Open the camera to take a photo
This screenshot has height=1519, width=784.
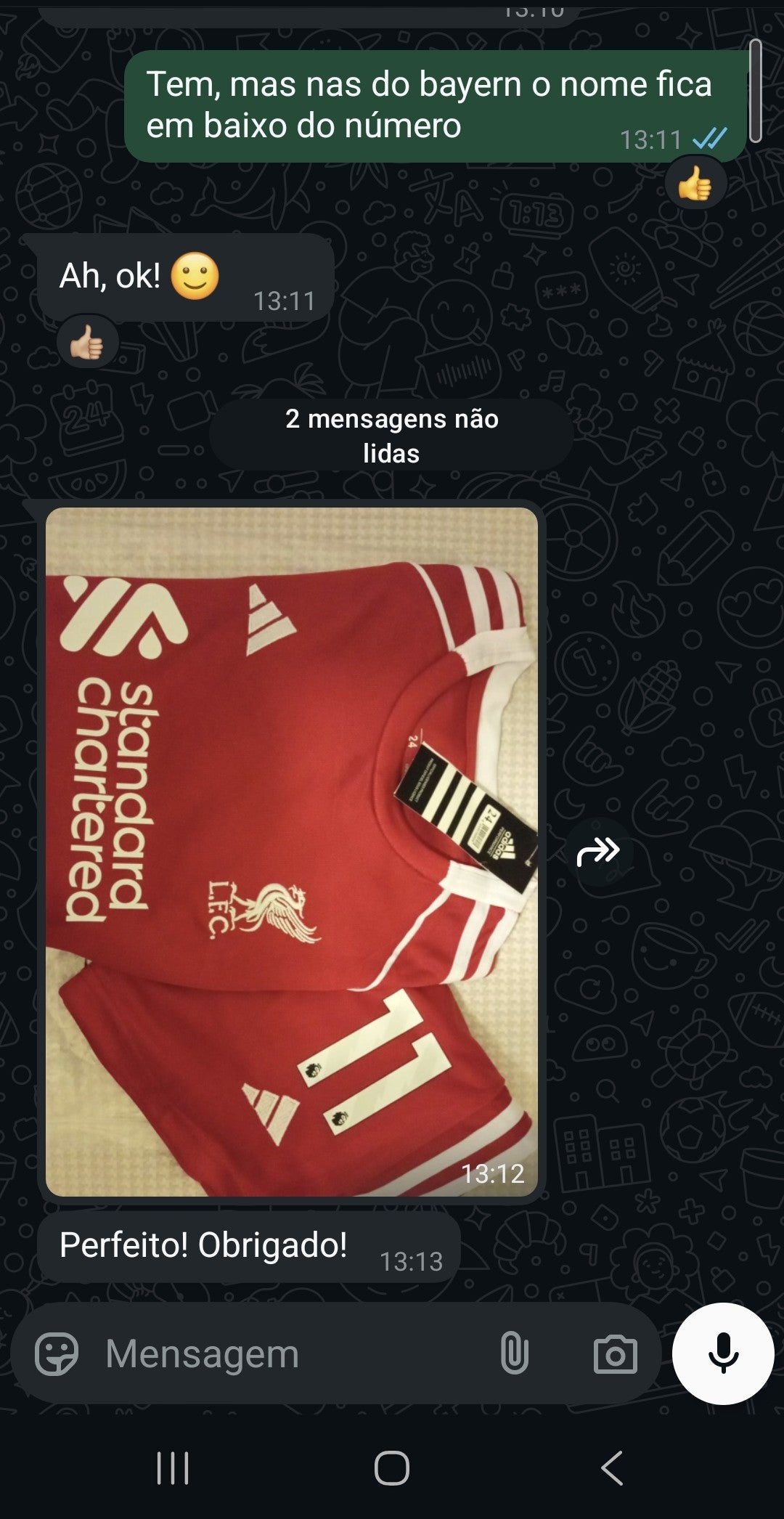(615, 1354)
